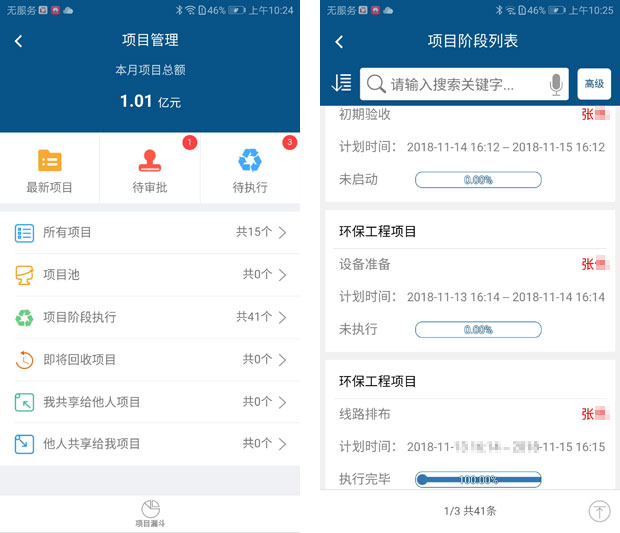
Task: Open 即将回收项目 row
Action: (150, 359)
